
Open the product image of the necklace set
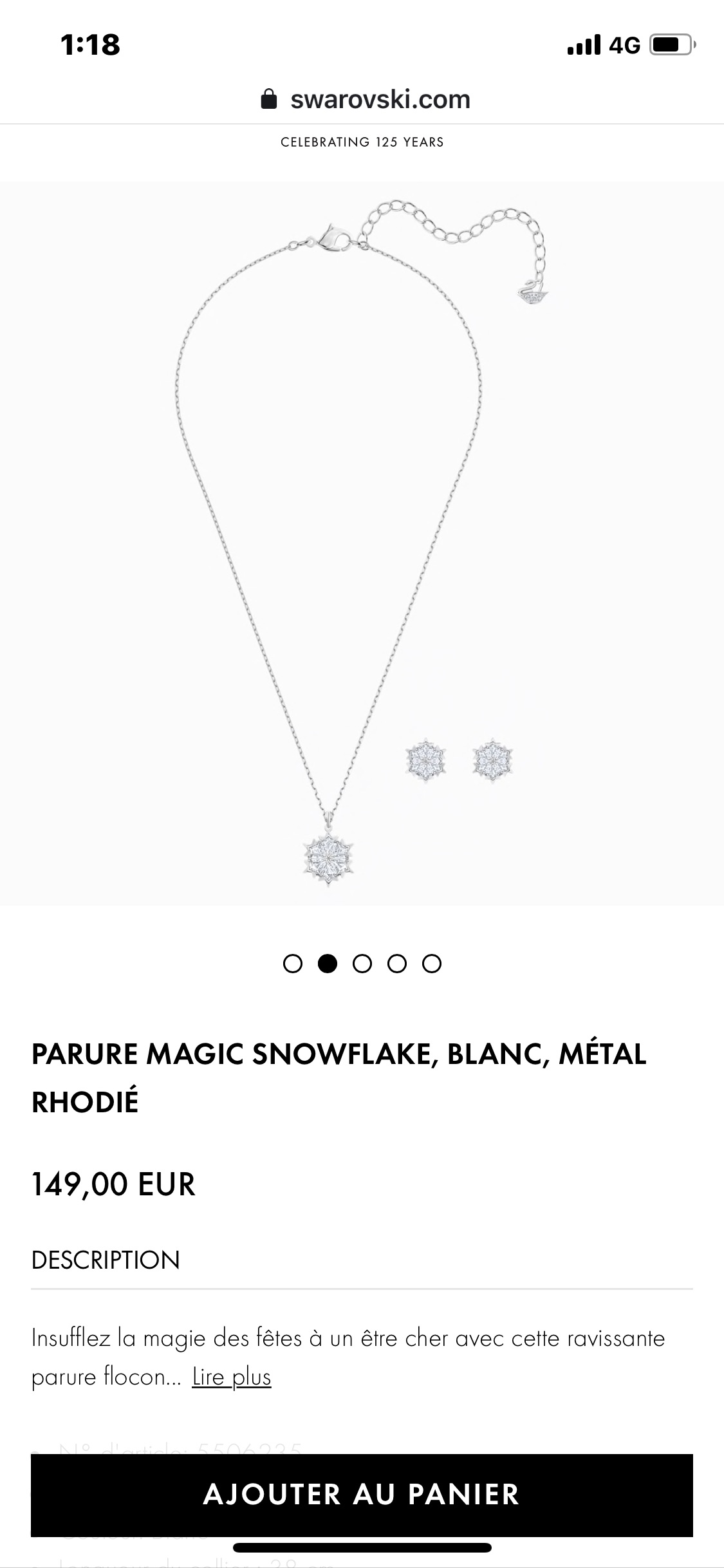coord(362,543)
